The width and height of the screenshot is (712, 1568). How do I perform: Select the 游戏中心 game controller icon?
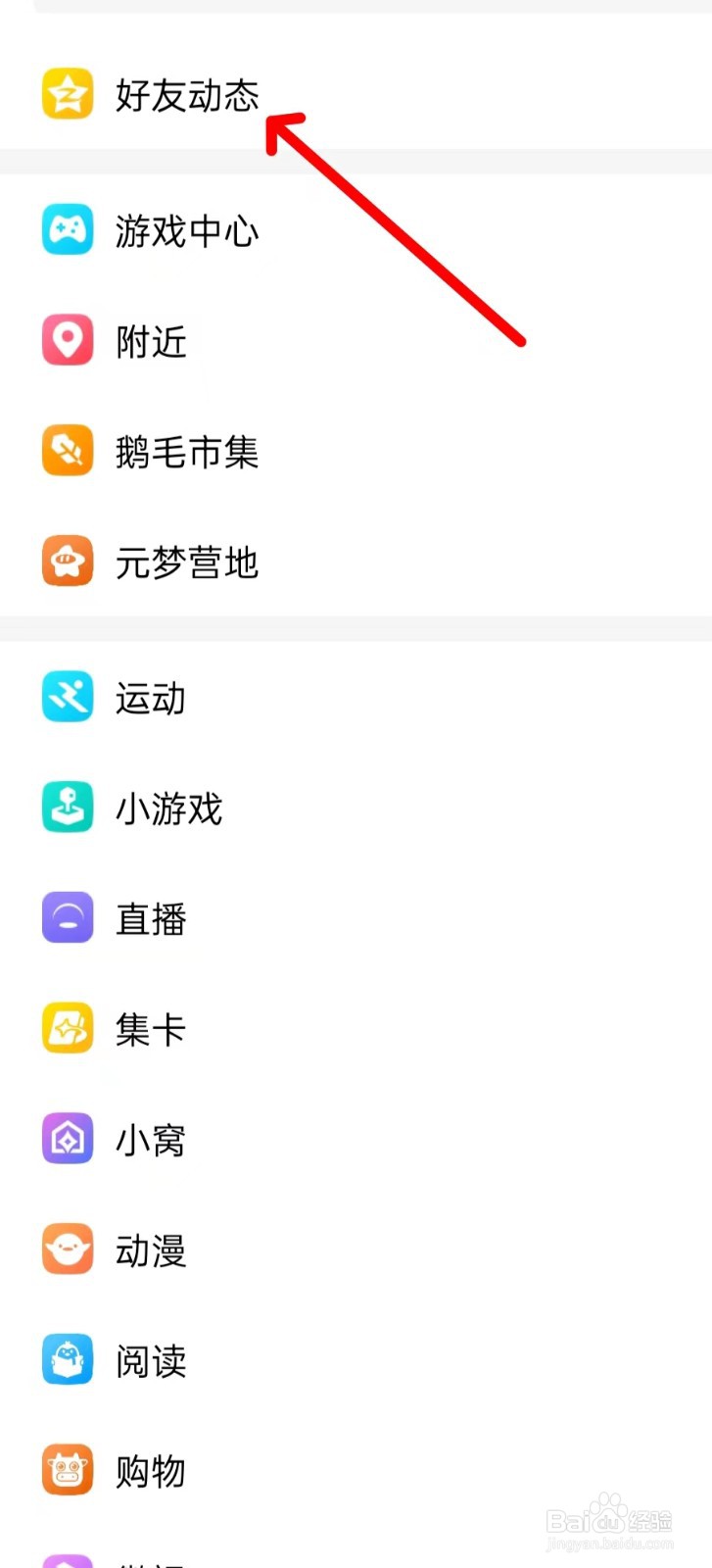(67, 231)
